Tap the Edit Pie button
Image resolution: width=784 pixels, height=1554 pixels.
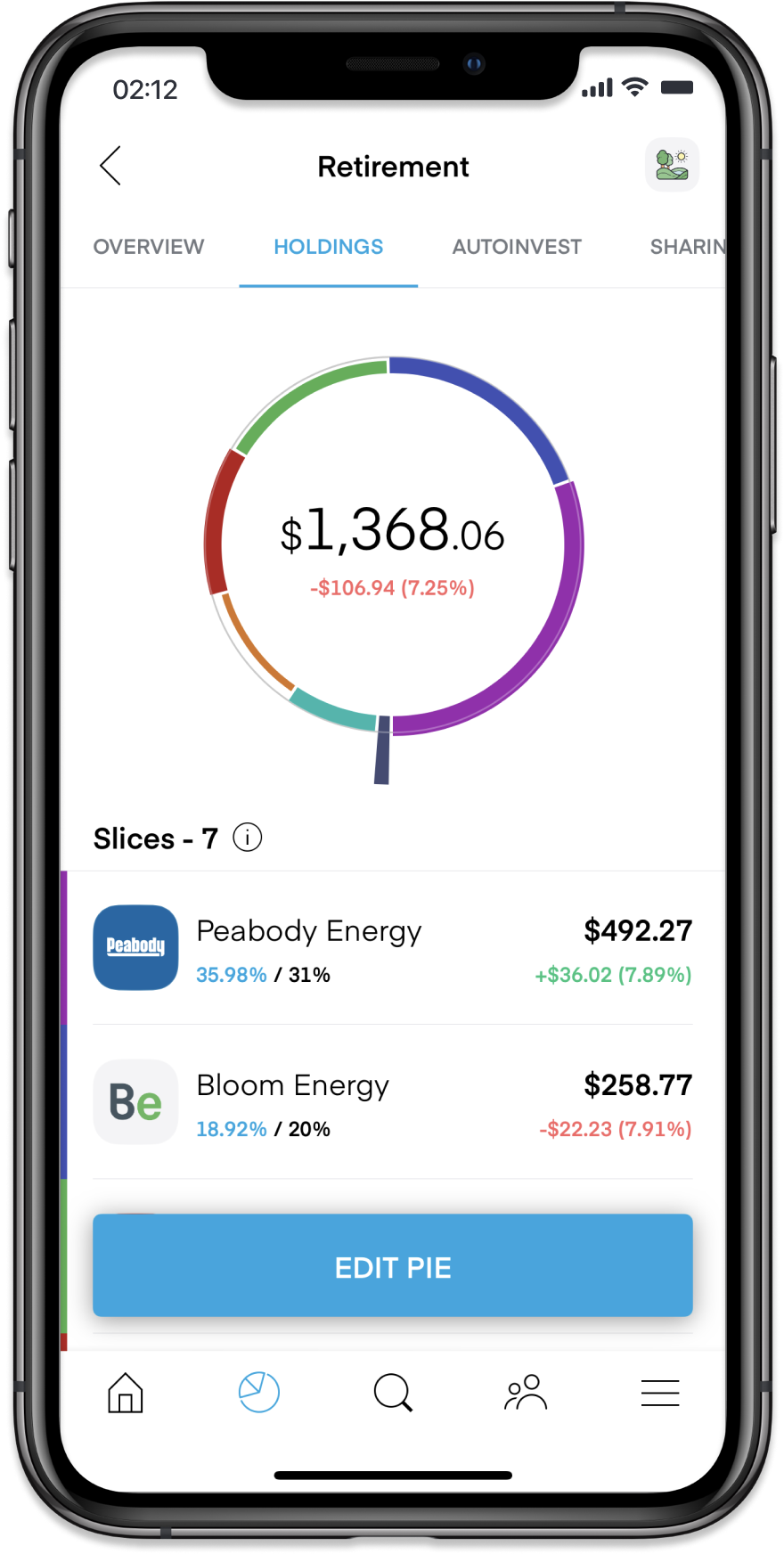click(393, 1265)
